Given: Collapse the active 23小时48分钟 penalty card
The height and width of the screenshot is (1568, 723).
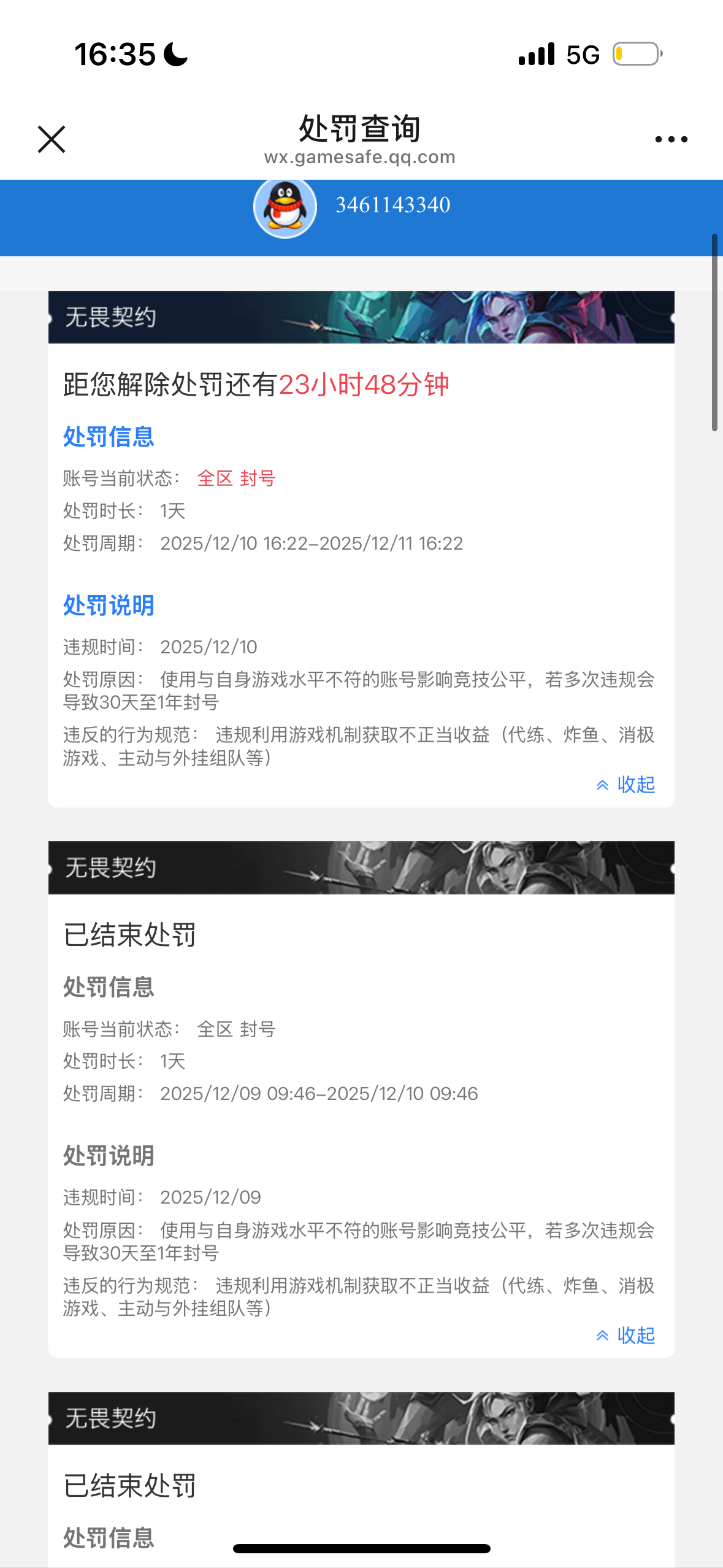Looking at the screenshot, I should (x=626, y=785).
